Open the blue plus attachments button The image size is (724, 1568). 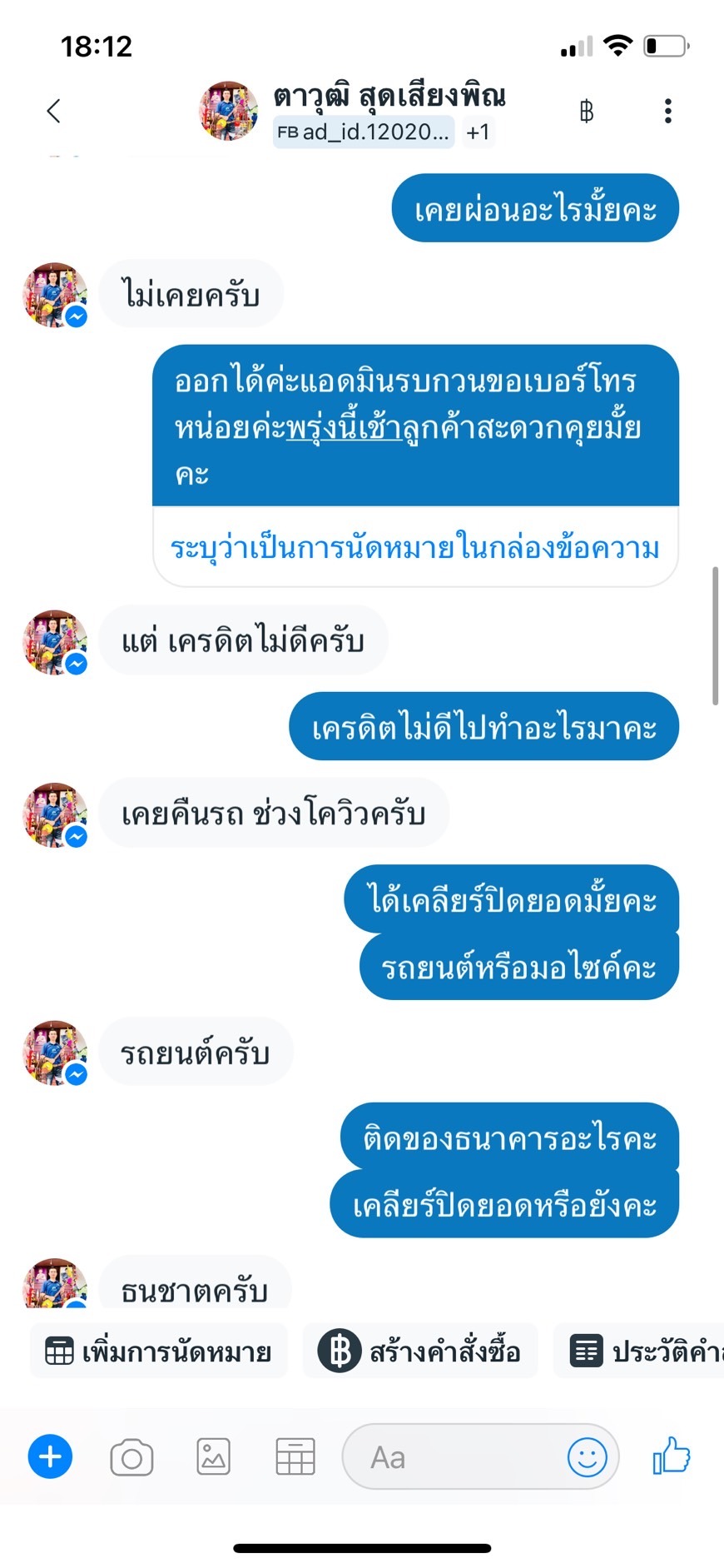(51, 1456)
